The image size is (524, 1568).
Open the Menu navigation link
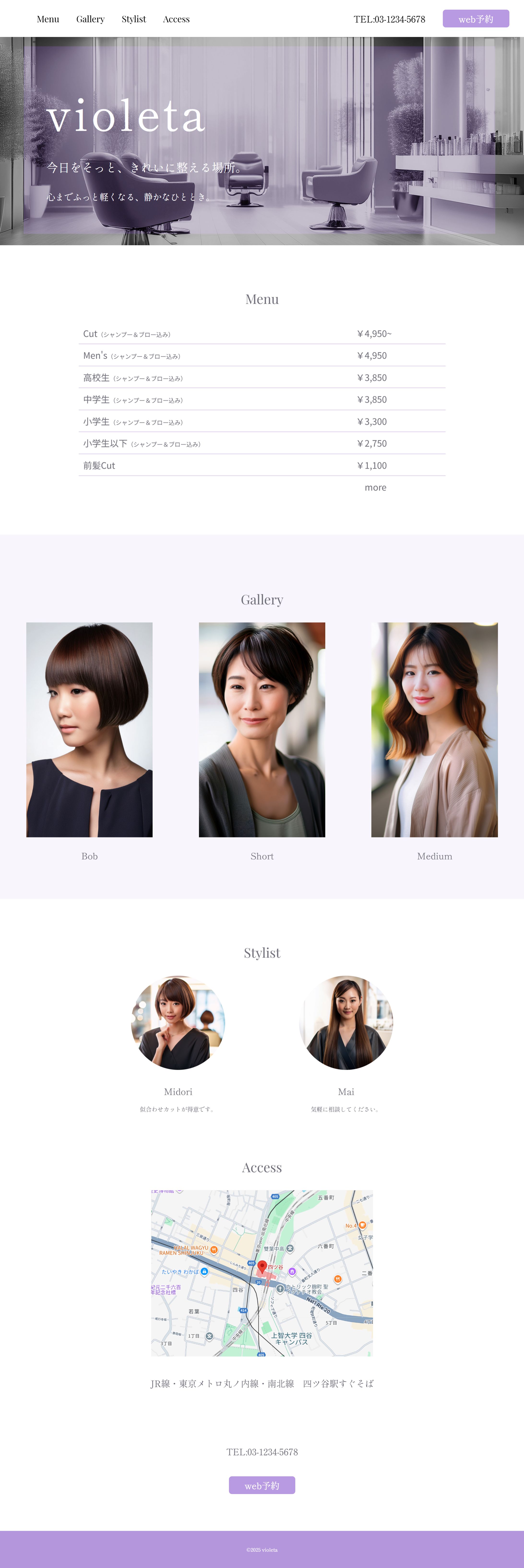point(48,19)
